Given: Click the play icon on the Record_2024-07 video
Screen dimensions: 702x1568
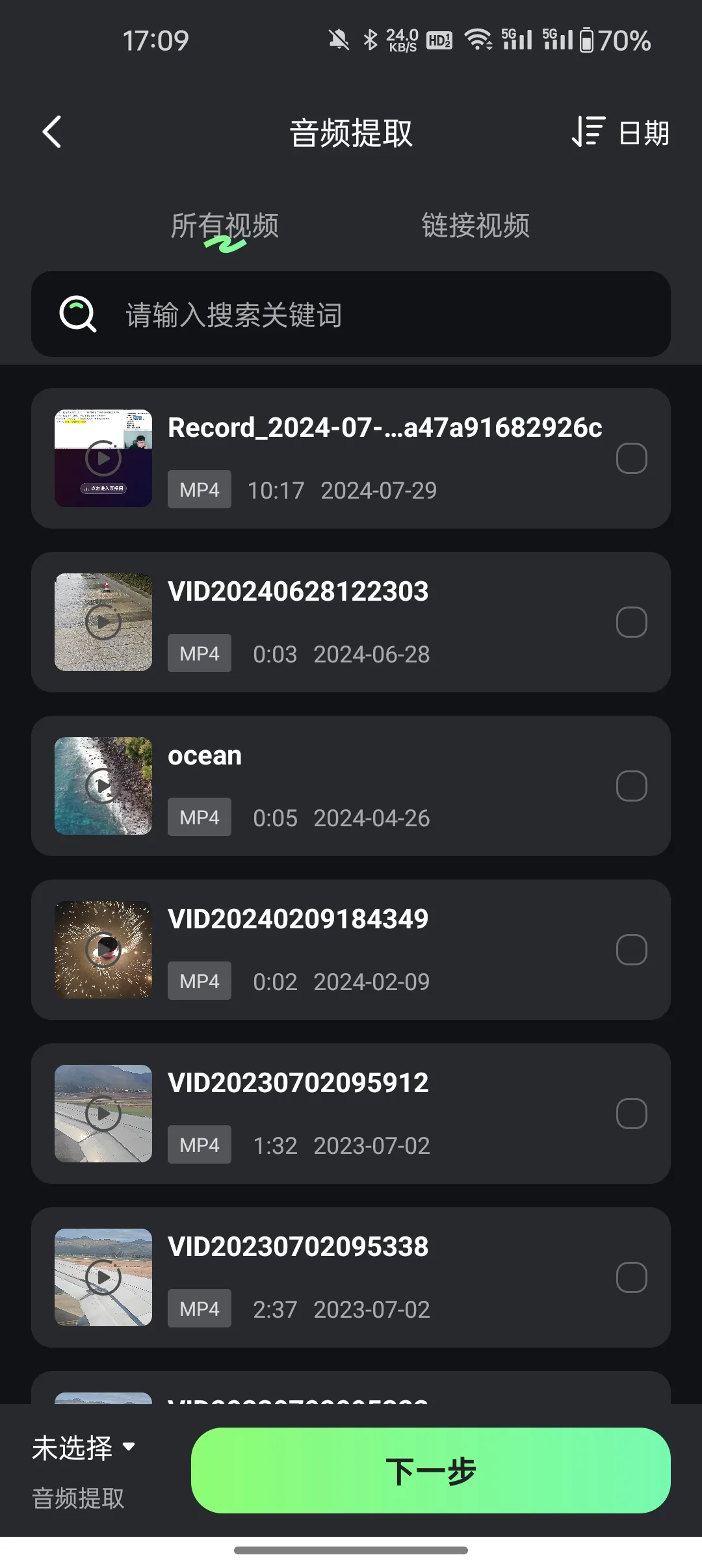Looking at the screenshot, I should coord(102,458).
